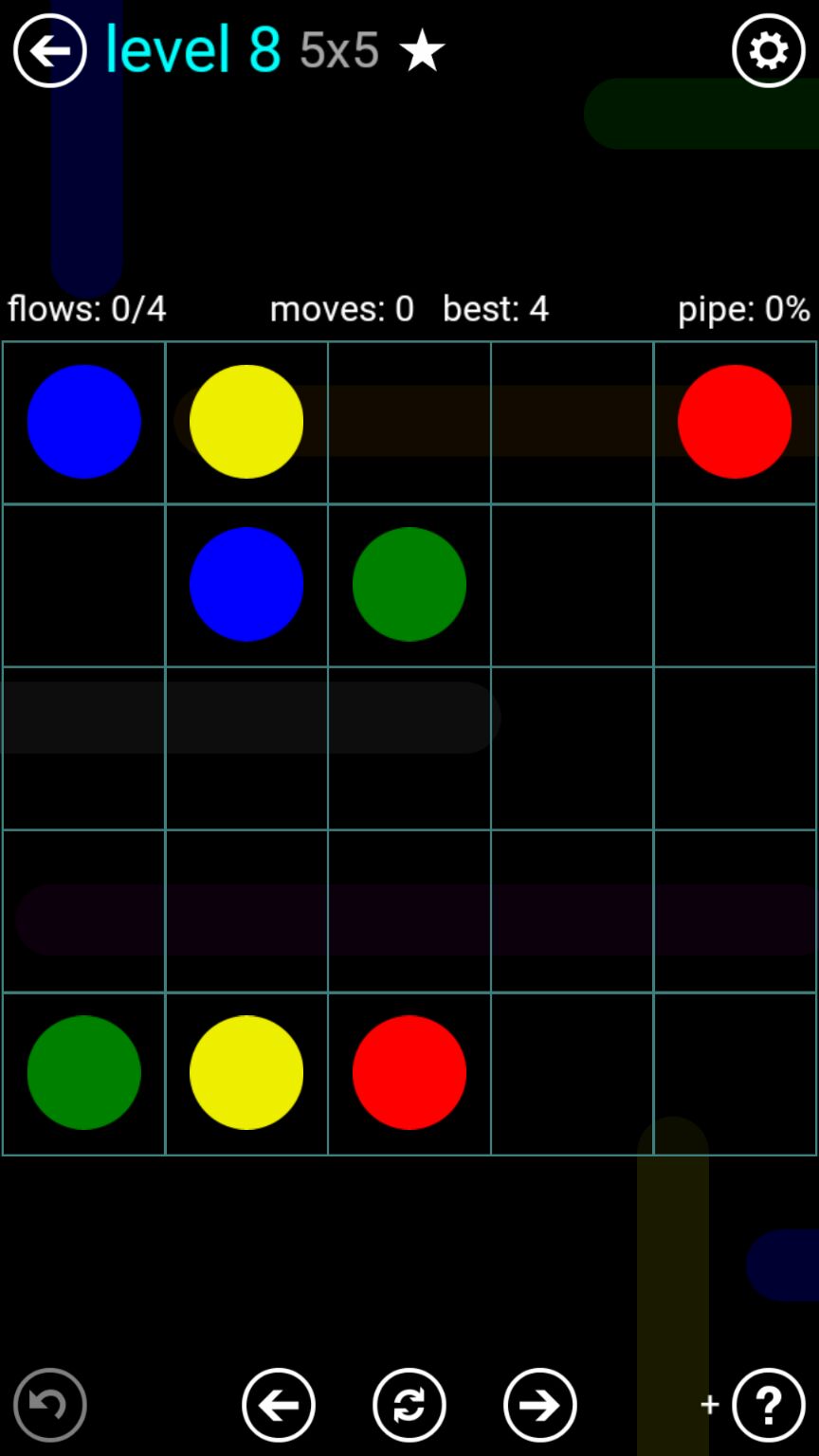This screenshot has height=1456, width=819.
Task: Select the blue dot in the top-left corner
Action: tap(84, 422)
